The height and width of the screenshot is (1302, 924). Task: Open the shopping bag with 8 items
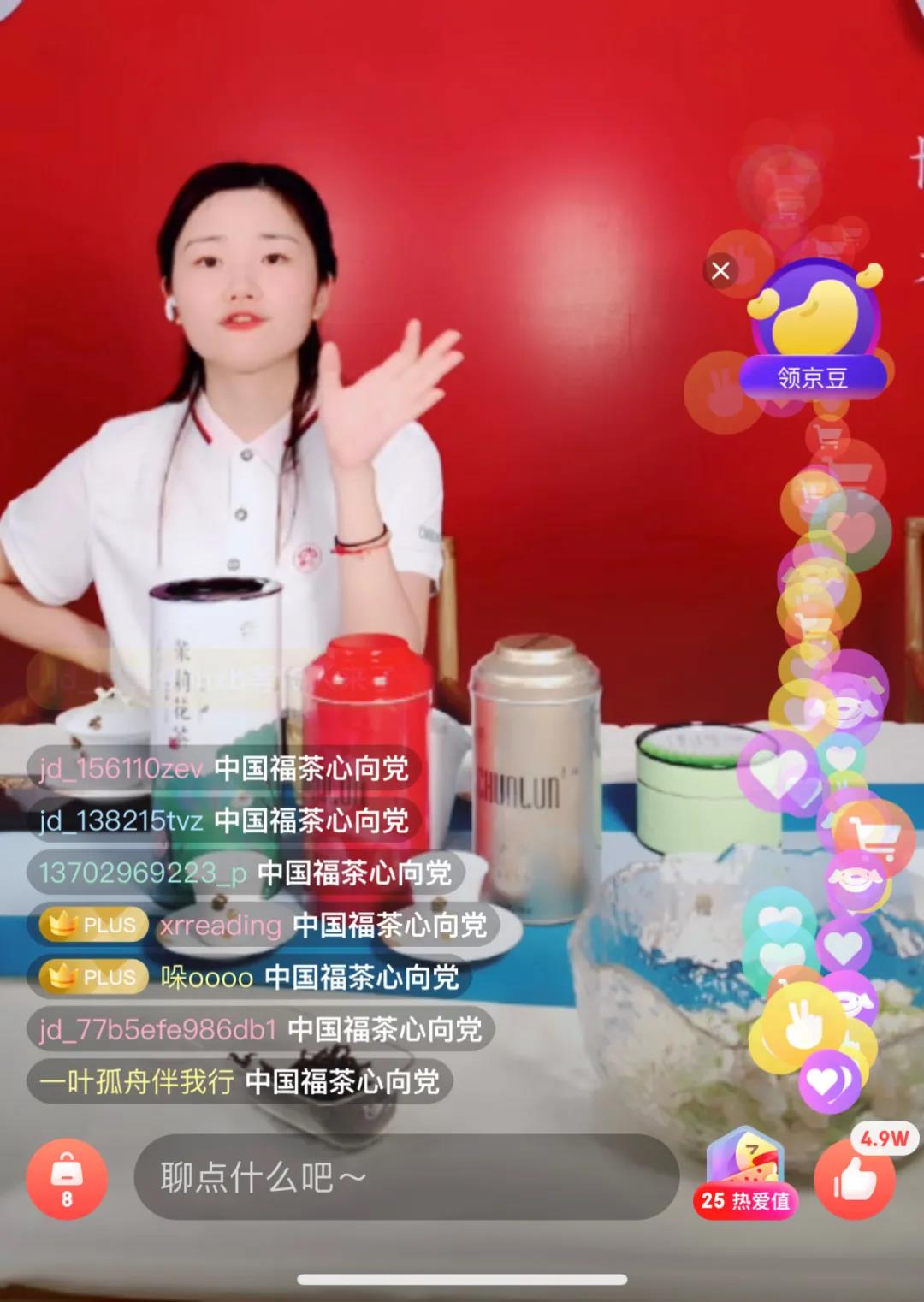(x=67, y=1178)
